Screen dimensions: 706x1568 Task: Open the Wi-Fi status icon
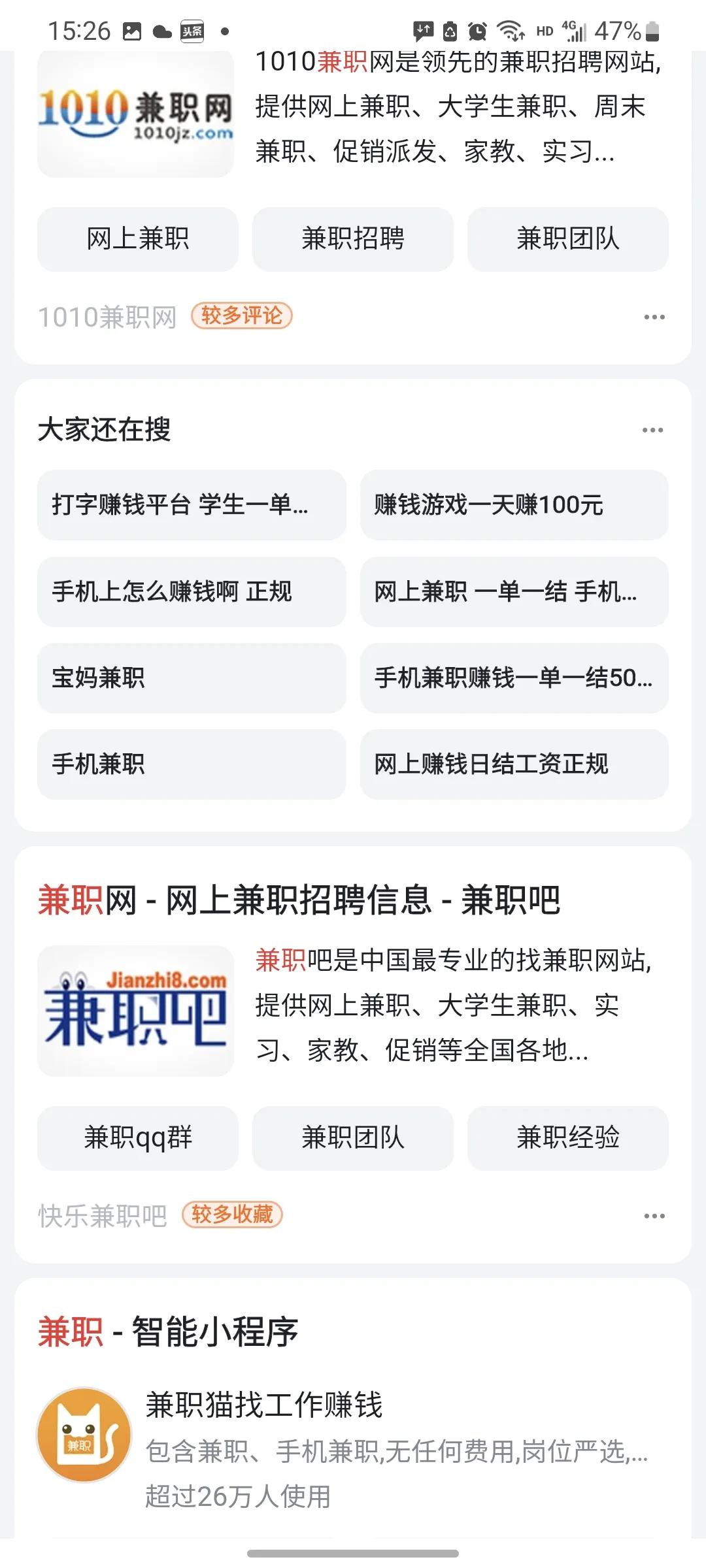tap(511, 29)
